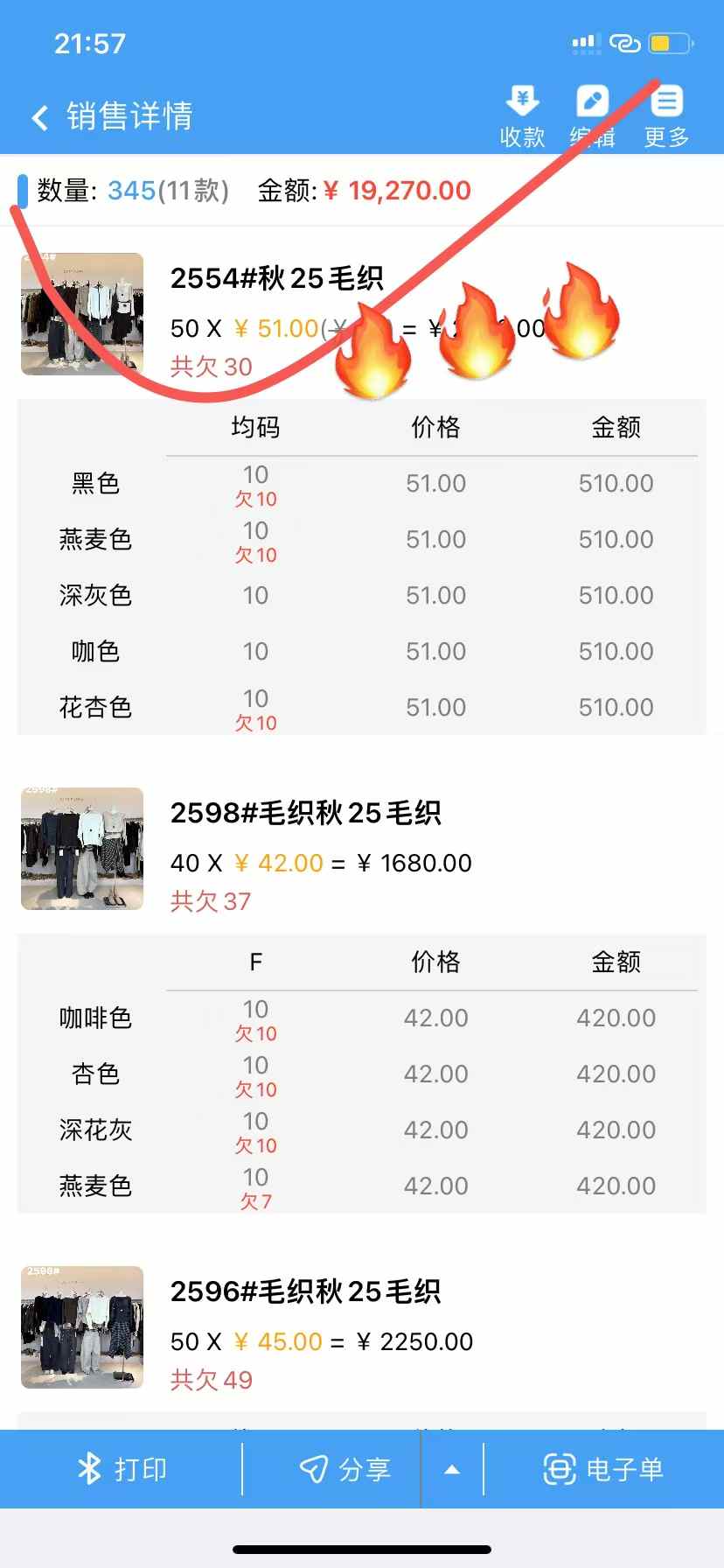The image size is (724, 1568).
Task: Open the 2554#秋25毛织 product image
Action: [82, 314]
